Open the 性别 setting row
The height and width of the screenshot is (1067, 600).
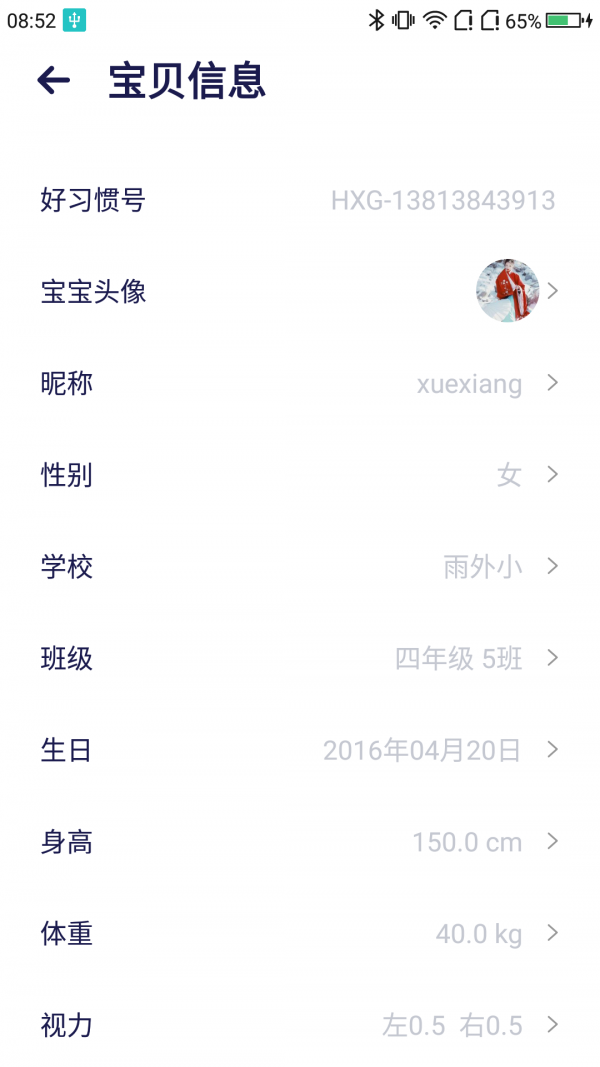click(300, 475)
